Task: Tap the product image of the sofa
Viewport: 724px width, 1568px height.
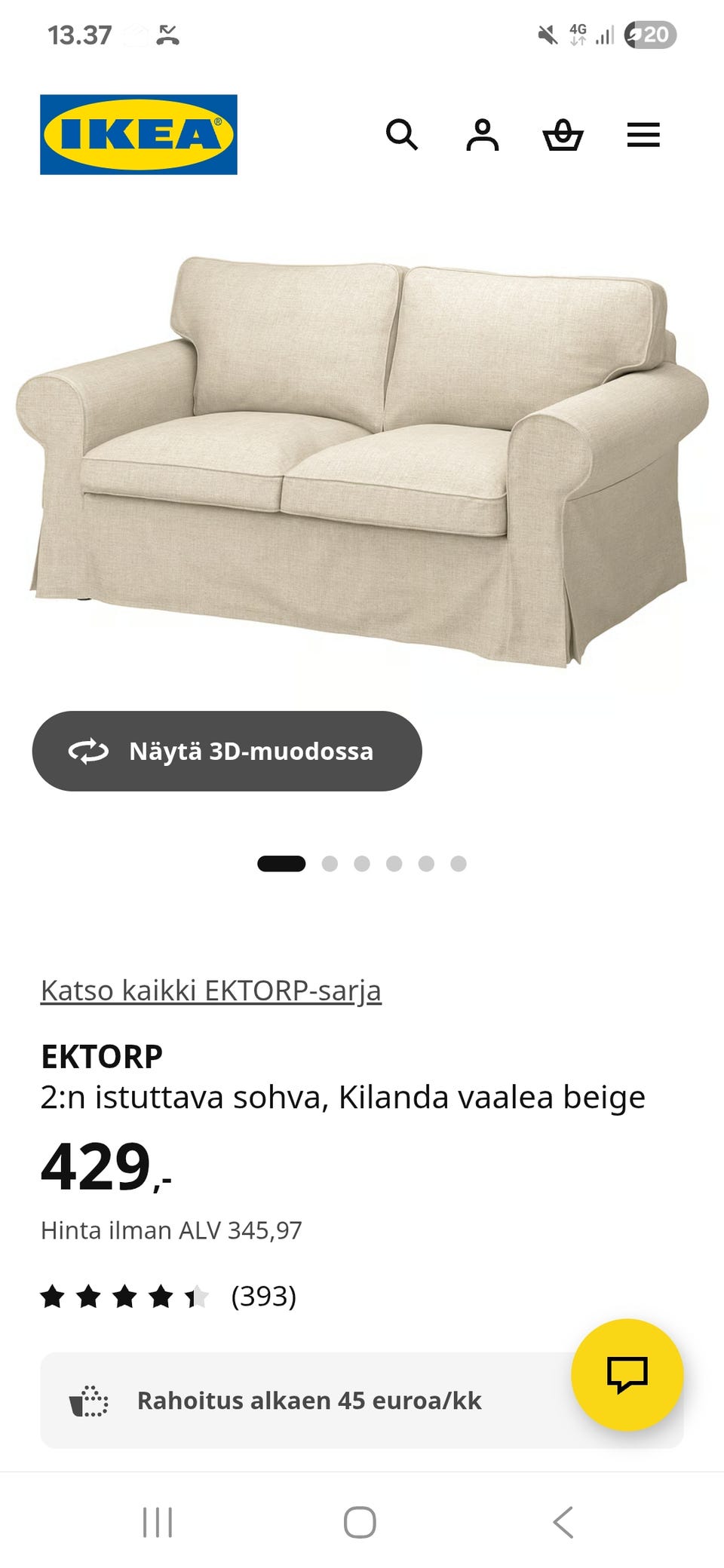Action: point(362,452)
